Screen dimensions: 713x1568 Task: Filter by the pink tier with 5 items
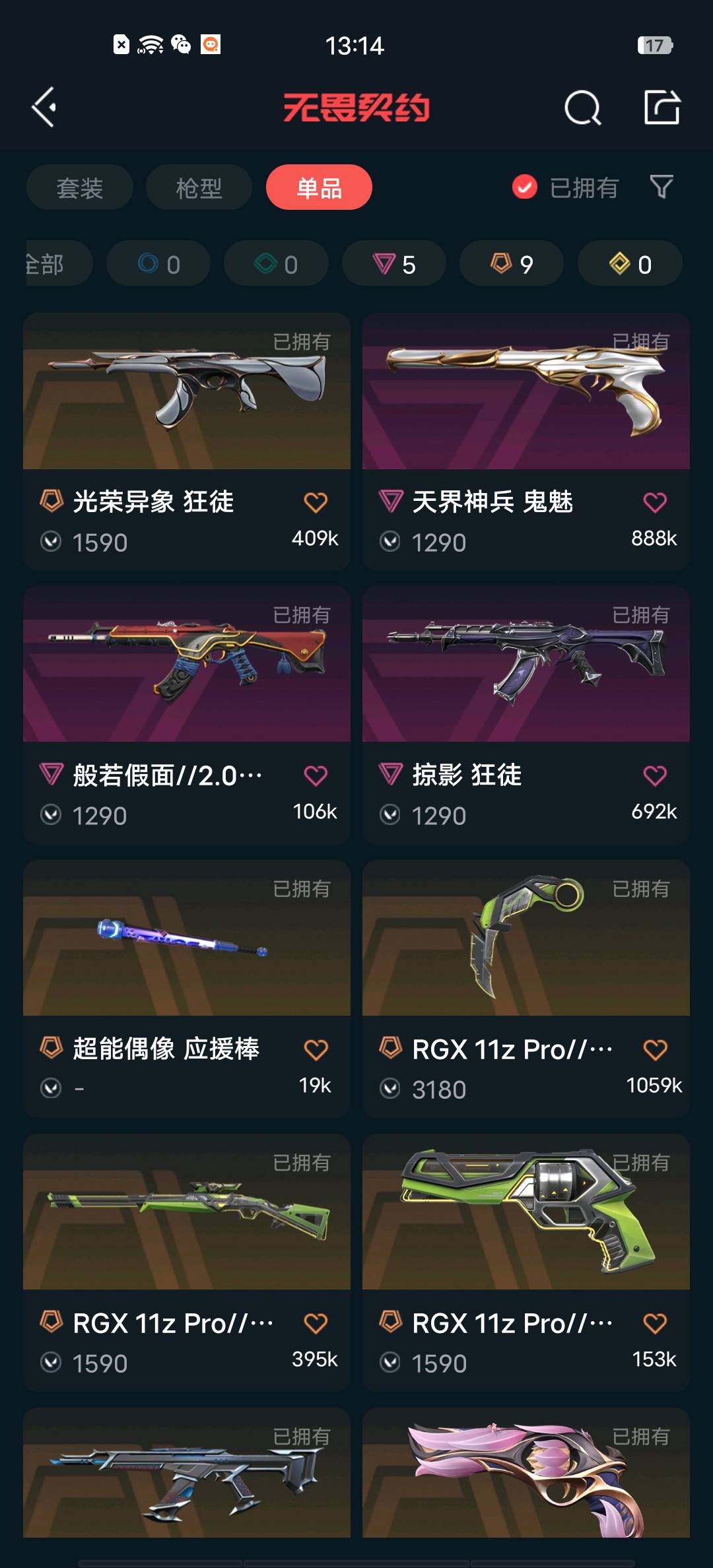pos(394,264)
